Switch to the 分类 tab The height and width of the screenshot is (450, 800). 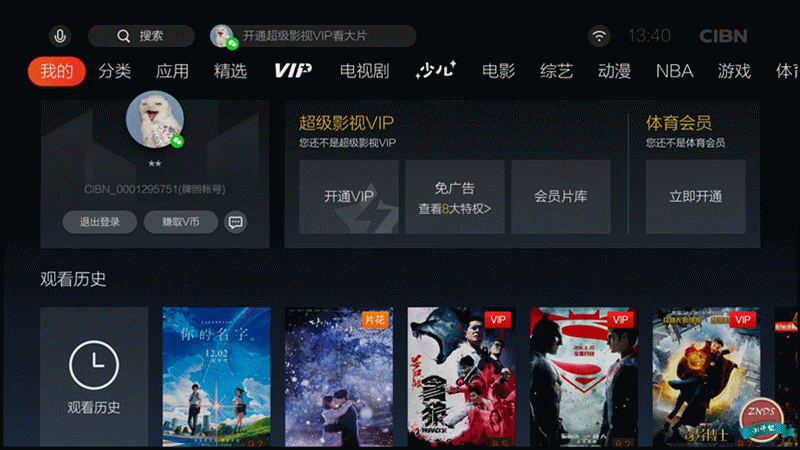[114, 71]
